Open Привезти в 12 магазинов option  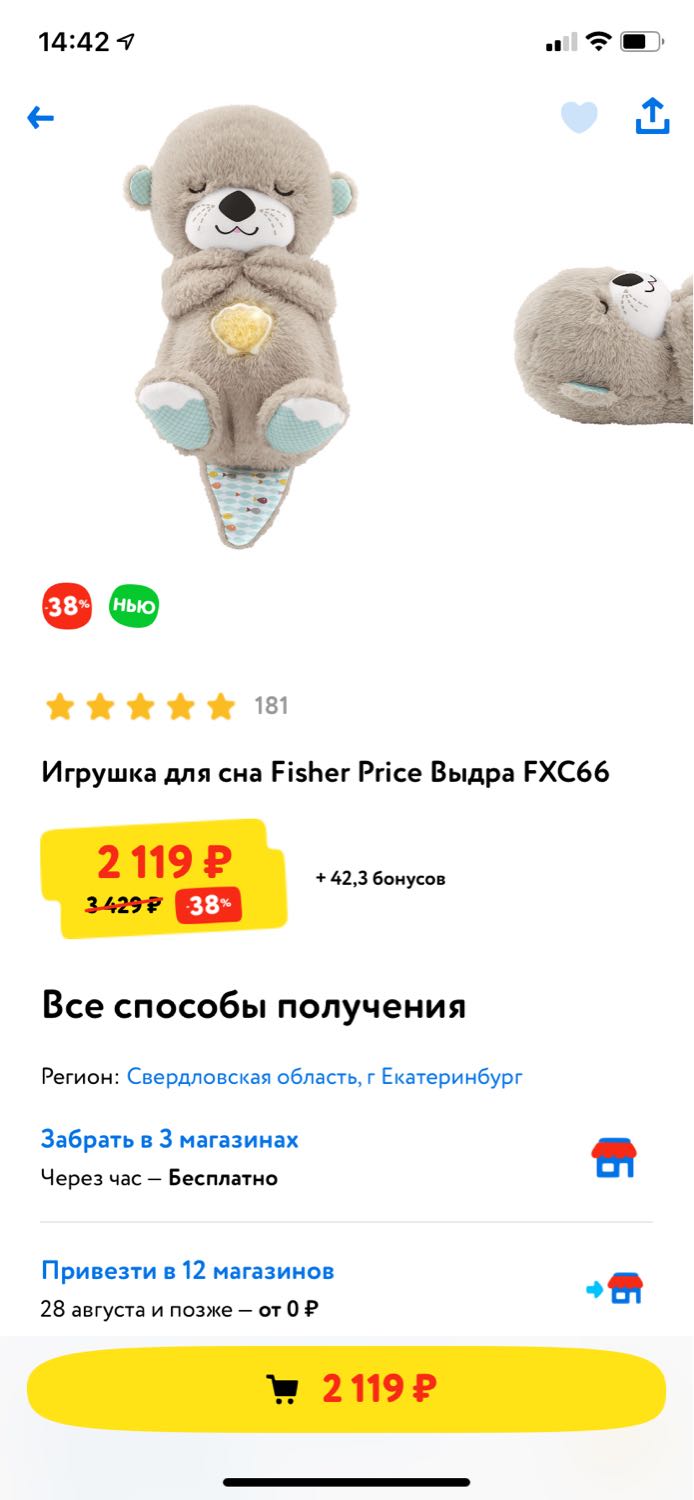[346, 1289]
